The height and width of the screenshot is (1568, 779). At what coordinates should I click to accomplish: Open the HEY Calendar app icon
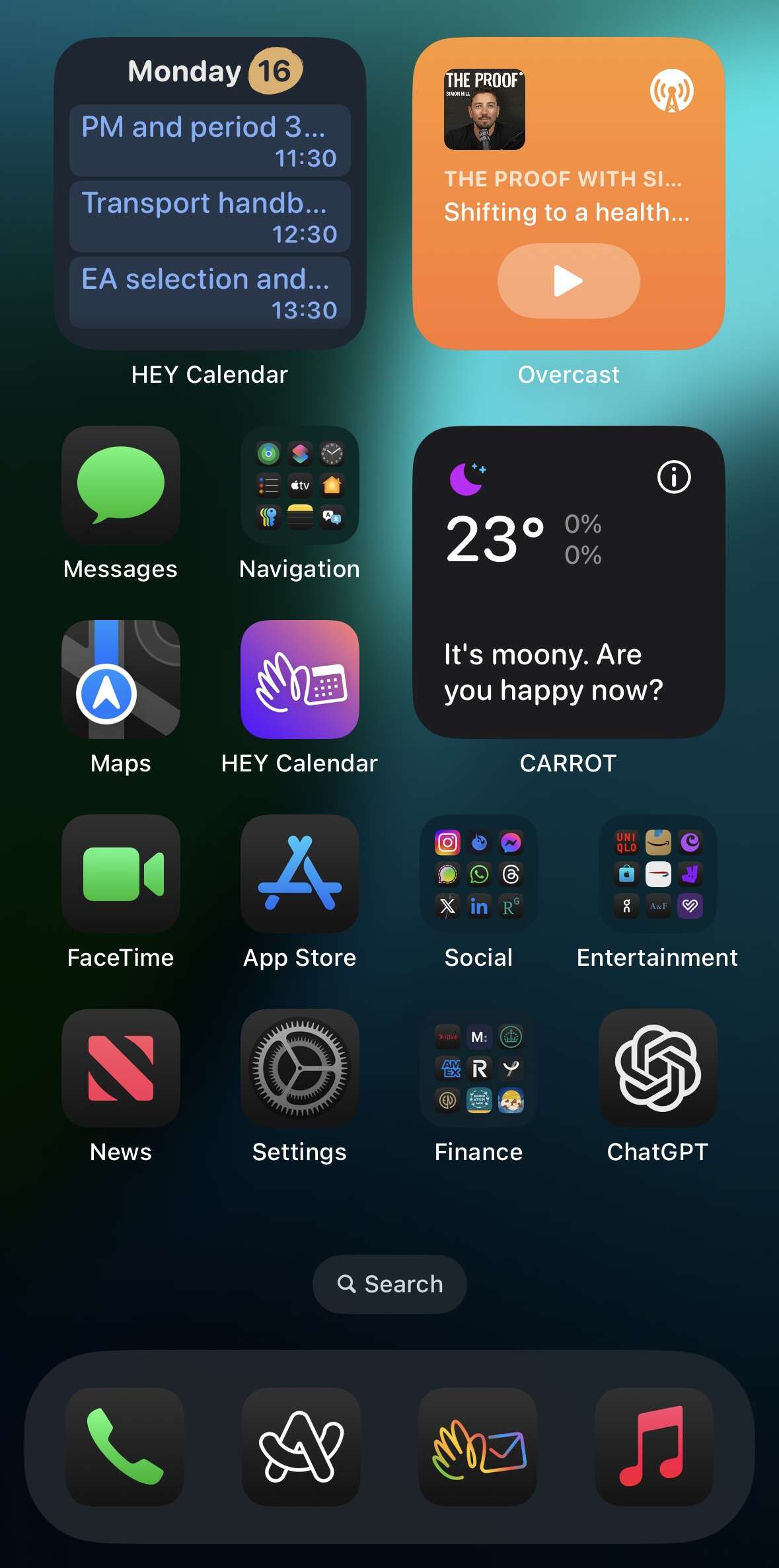pos(300,680)
